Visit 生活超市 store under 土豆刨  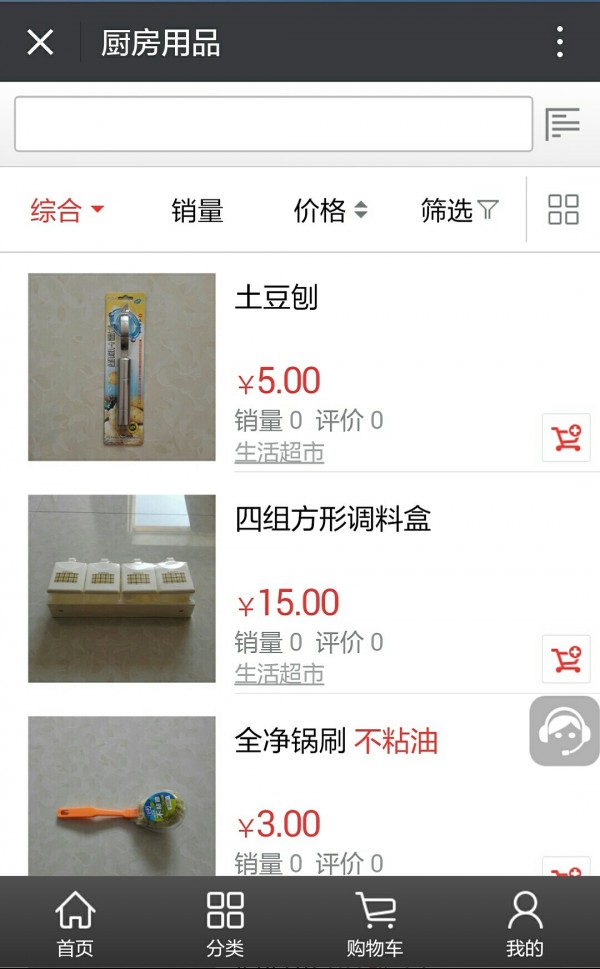coord(279,453)
